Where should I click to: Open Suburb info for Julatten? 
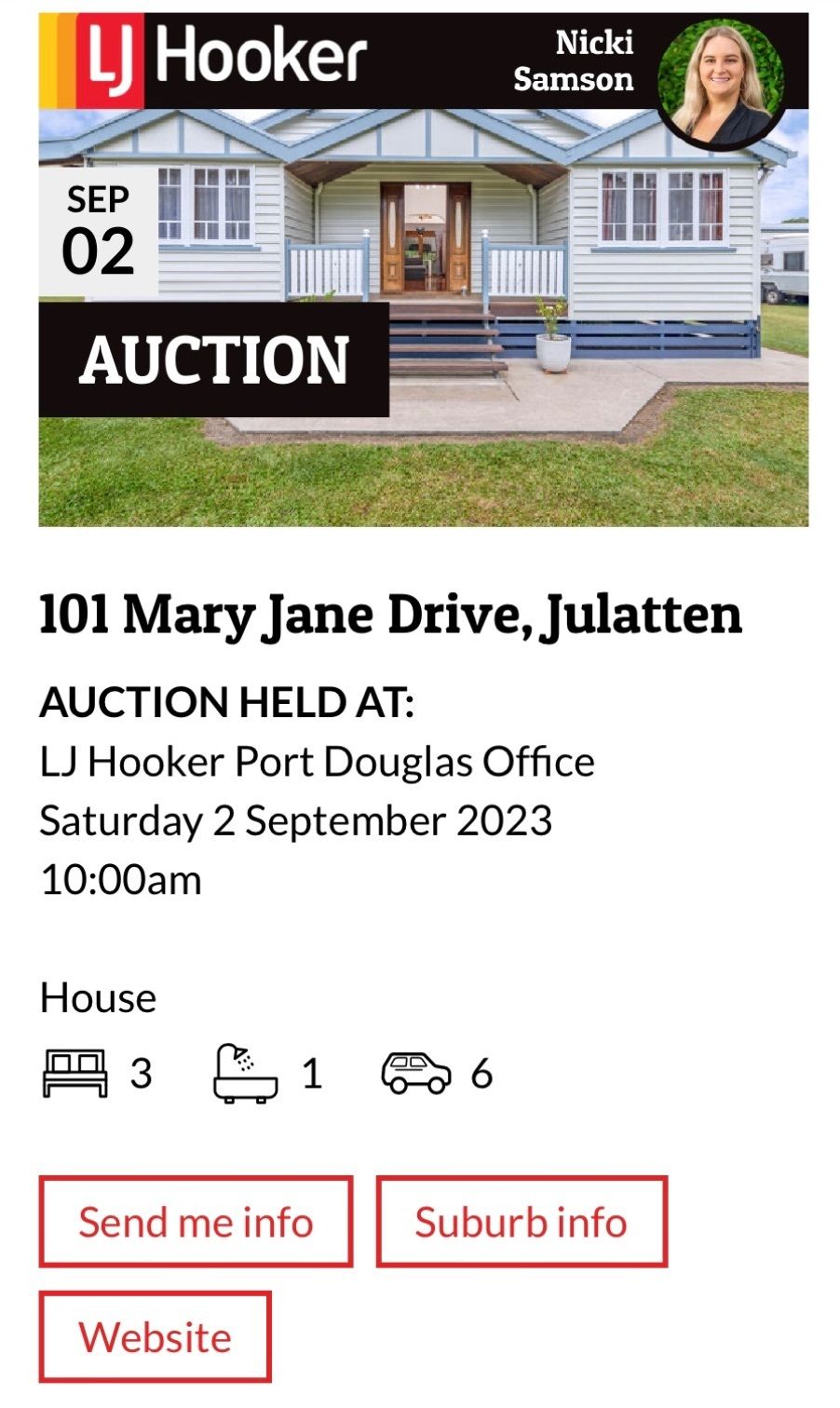522,1222
